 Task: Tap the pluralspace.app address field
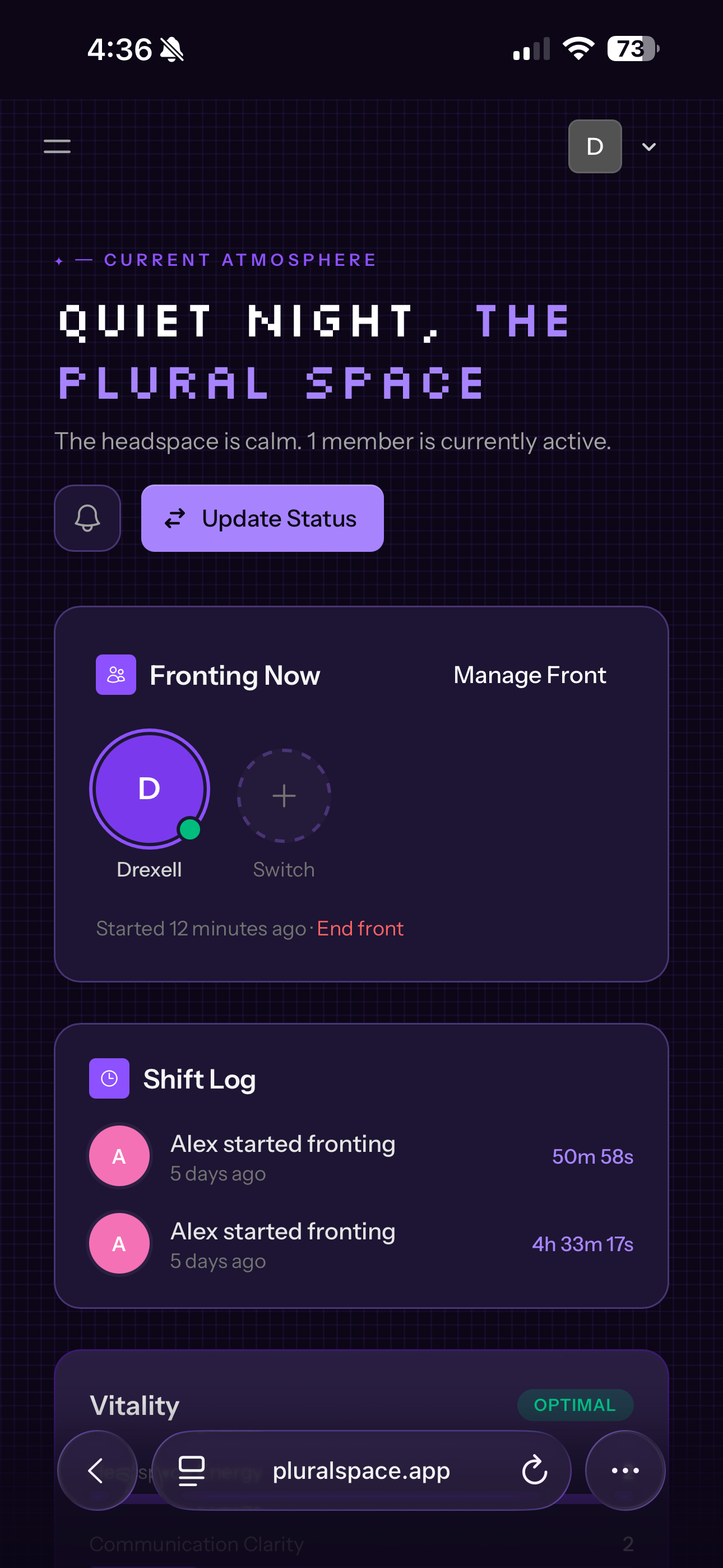coord(361,1470)
